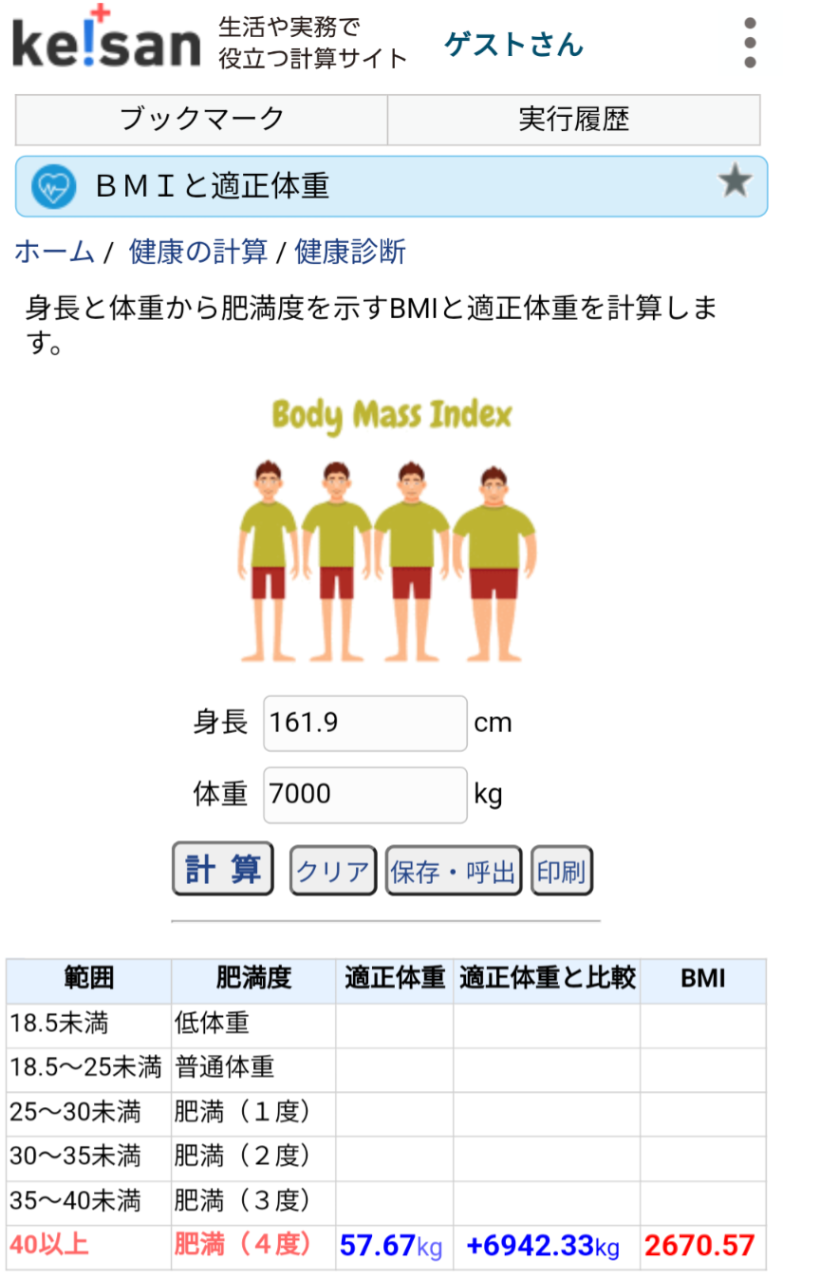Viewport: 820px width, 1280px height.
Task: Switch to the 実行履歴 tab
Action: pyautogui.click(x=573, y=120)
